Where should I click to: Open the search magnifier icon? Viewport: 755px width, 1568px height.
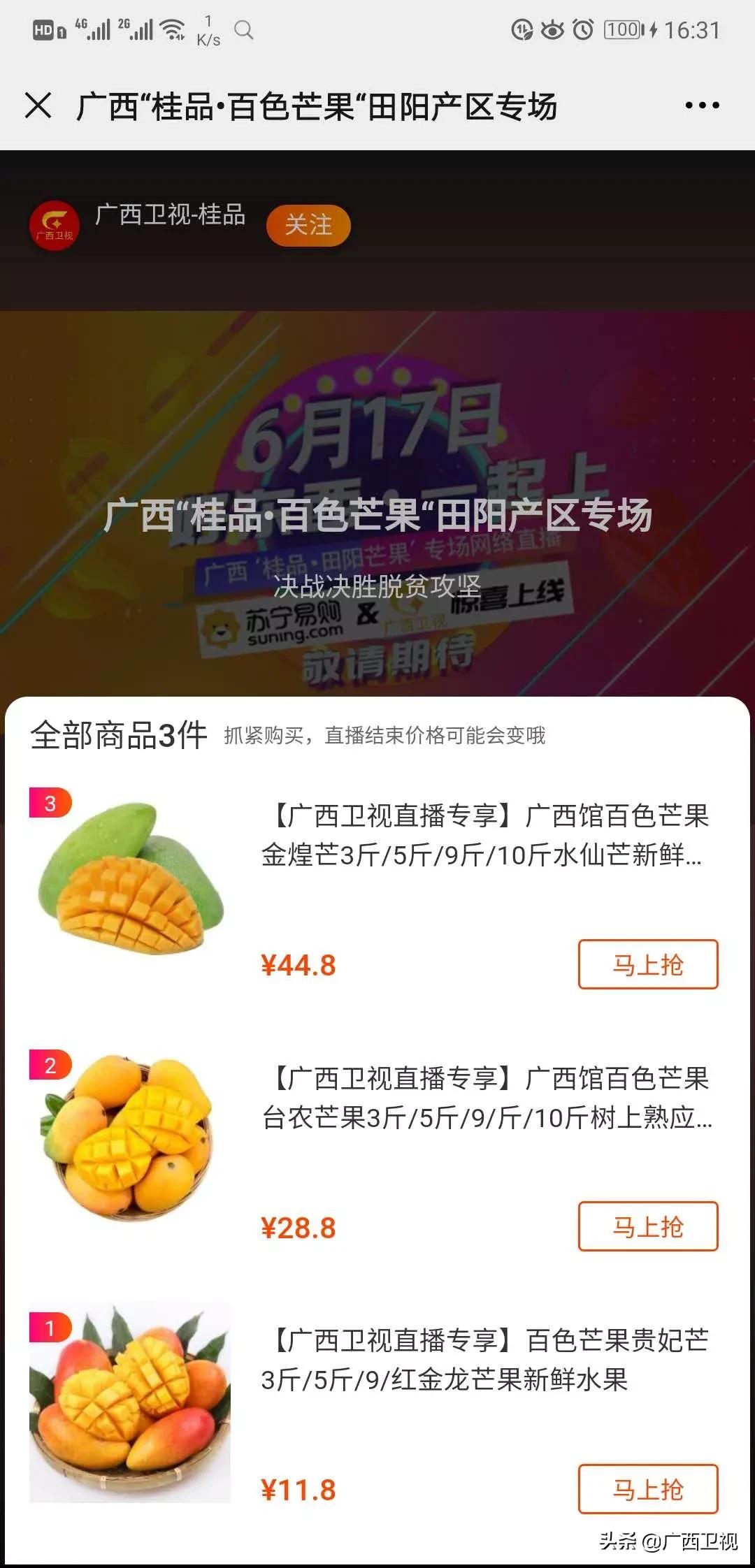244,31
